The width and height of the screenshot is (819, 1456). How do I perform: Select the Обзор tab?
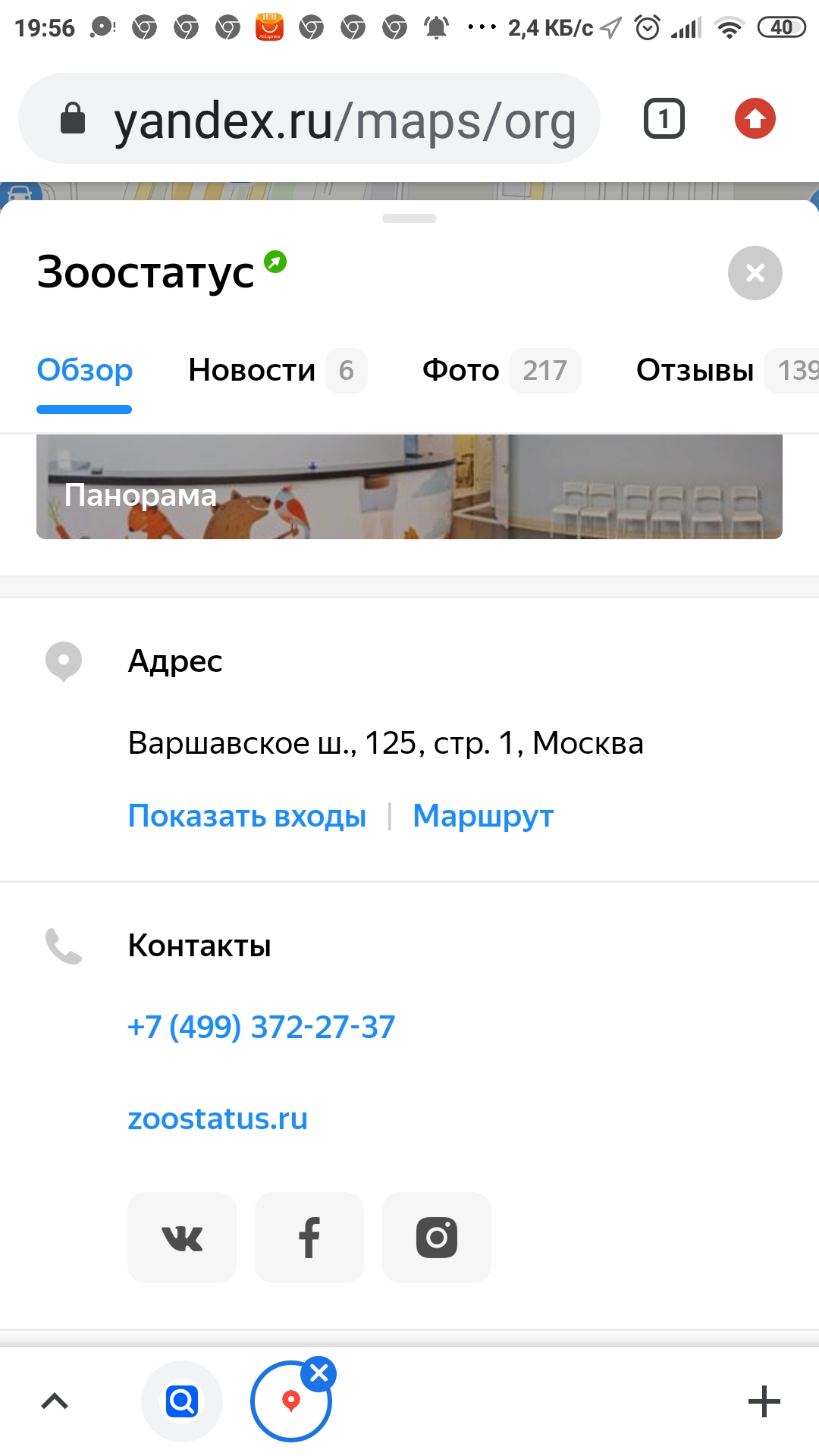(x=85, y=371)
